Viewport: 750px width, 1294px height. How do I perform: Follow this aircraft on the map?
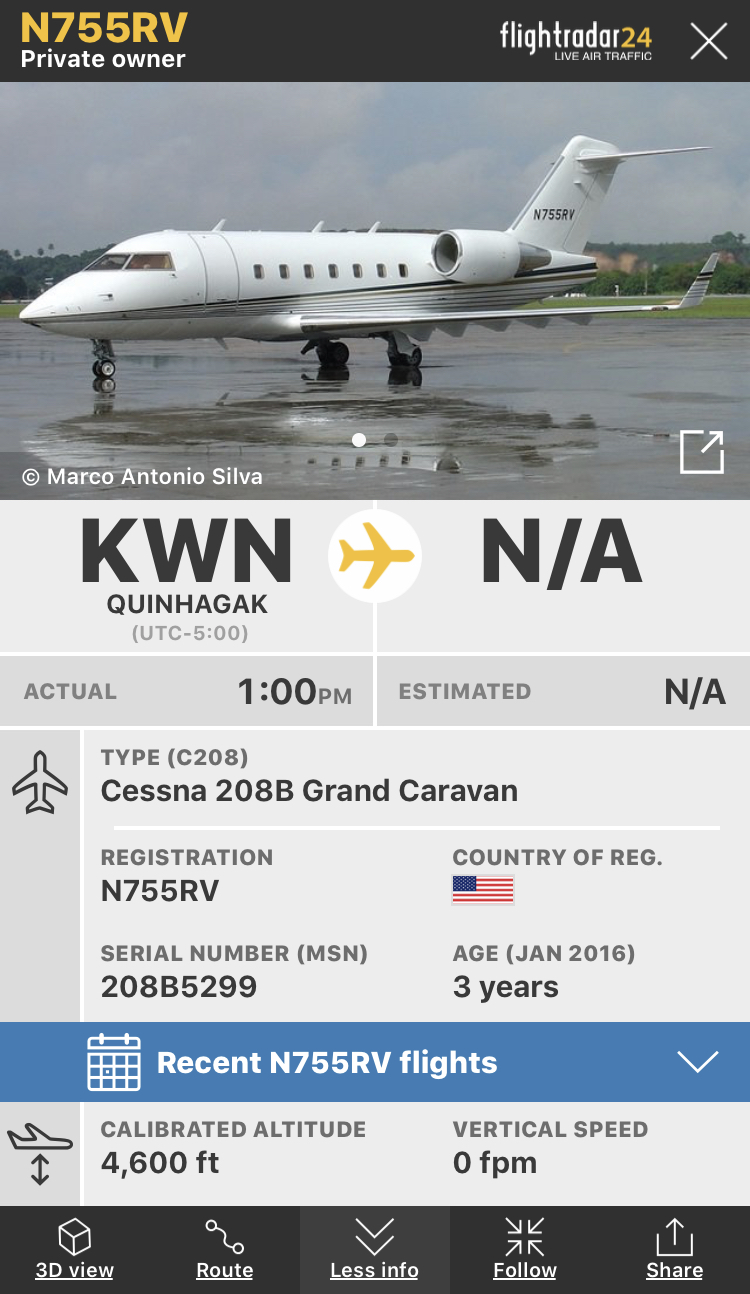click(x=524, y=1249)
